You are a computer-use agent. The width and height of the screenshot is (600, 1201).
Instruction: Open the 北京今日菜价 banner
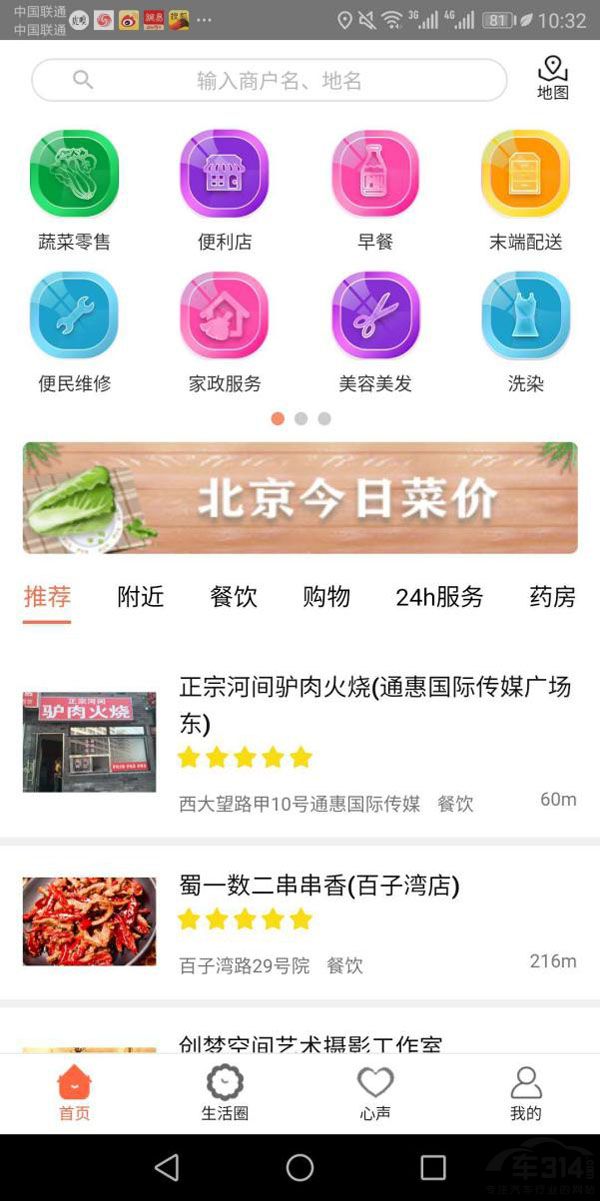pos(300,498)
